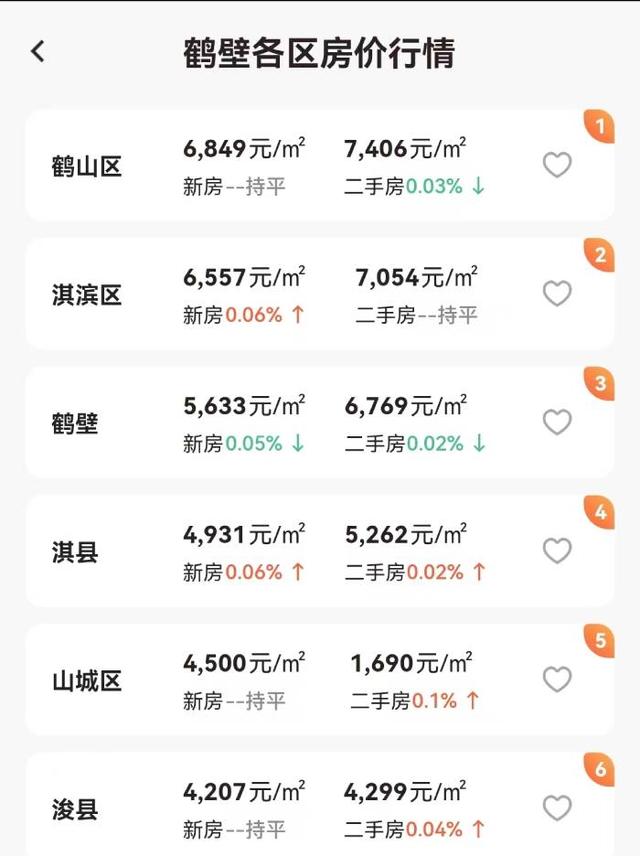Open the 淇滨区 price card
This screenshot has width=640, height=856.
click(320, 294)
